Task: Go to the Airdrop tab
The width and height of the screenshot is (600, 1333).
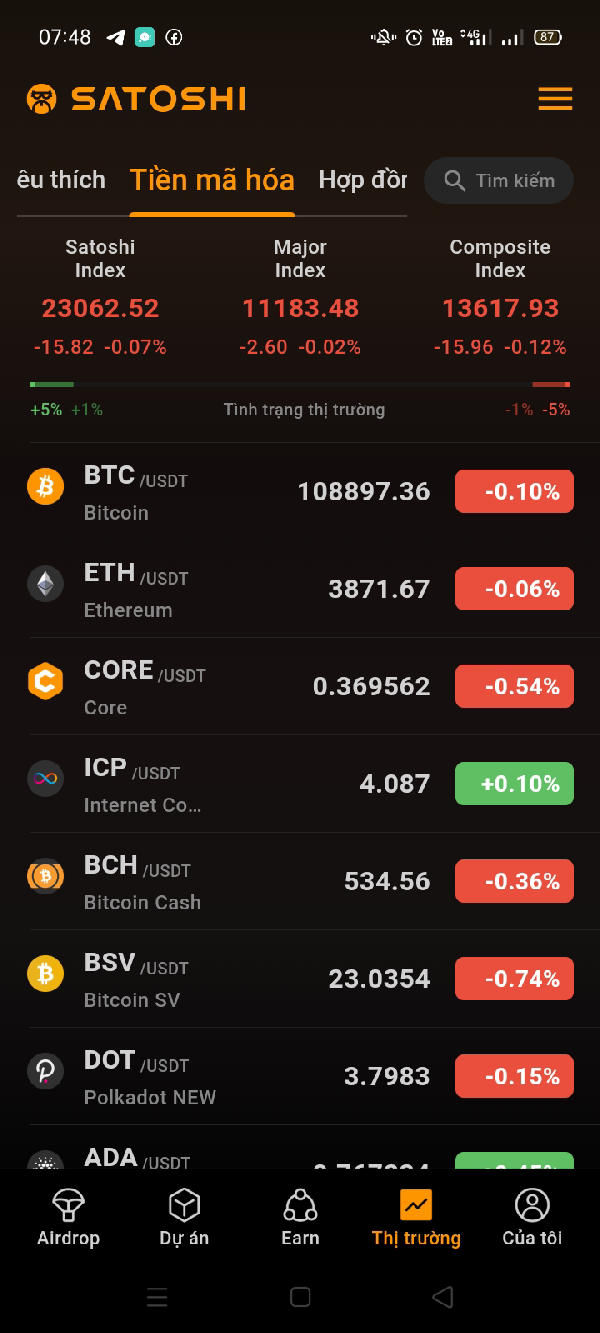Action: tap(68, 1218)
